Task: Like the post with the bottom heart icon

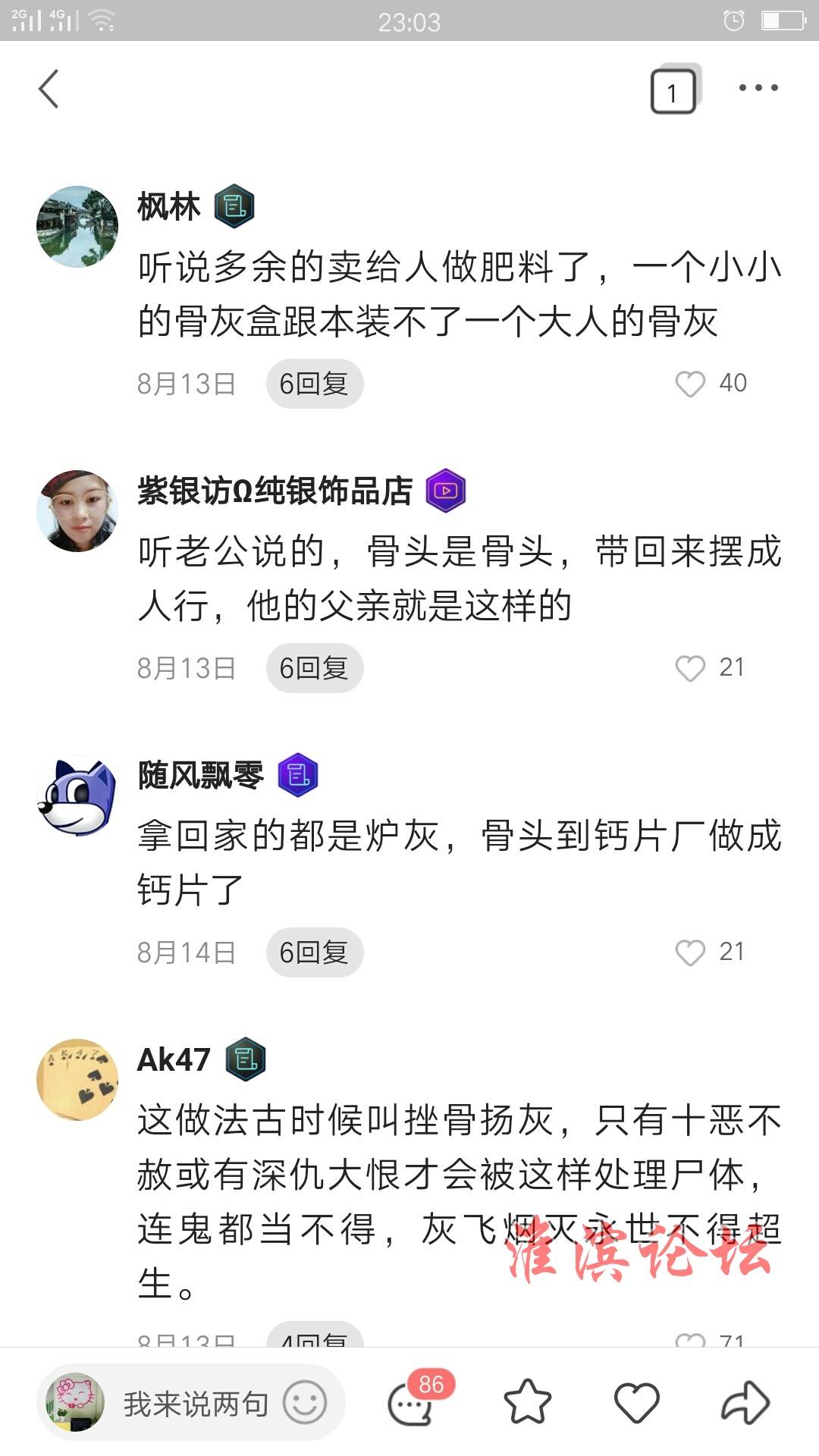Action: point(636,1403)
